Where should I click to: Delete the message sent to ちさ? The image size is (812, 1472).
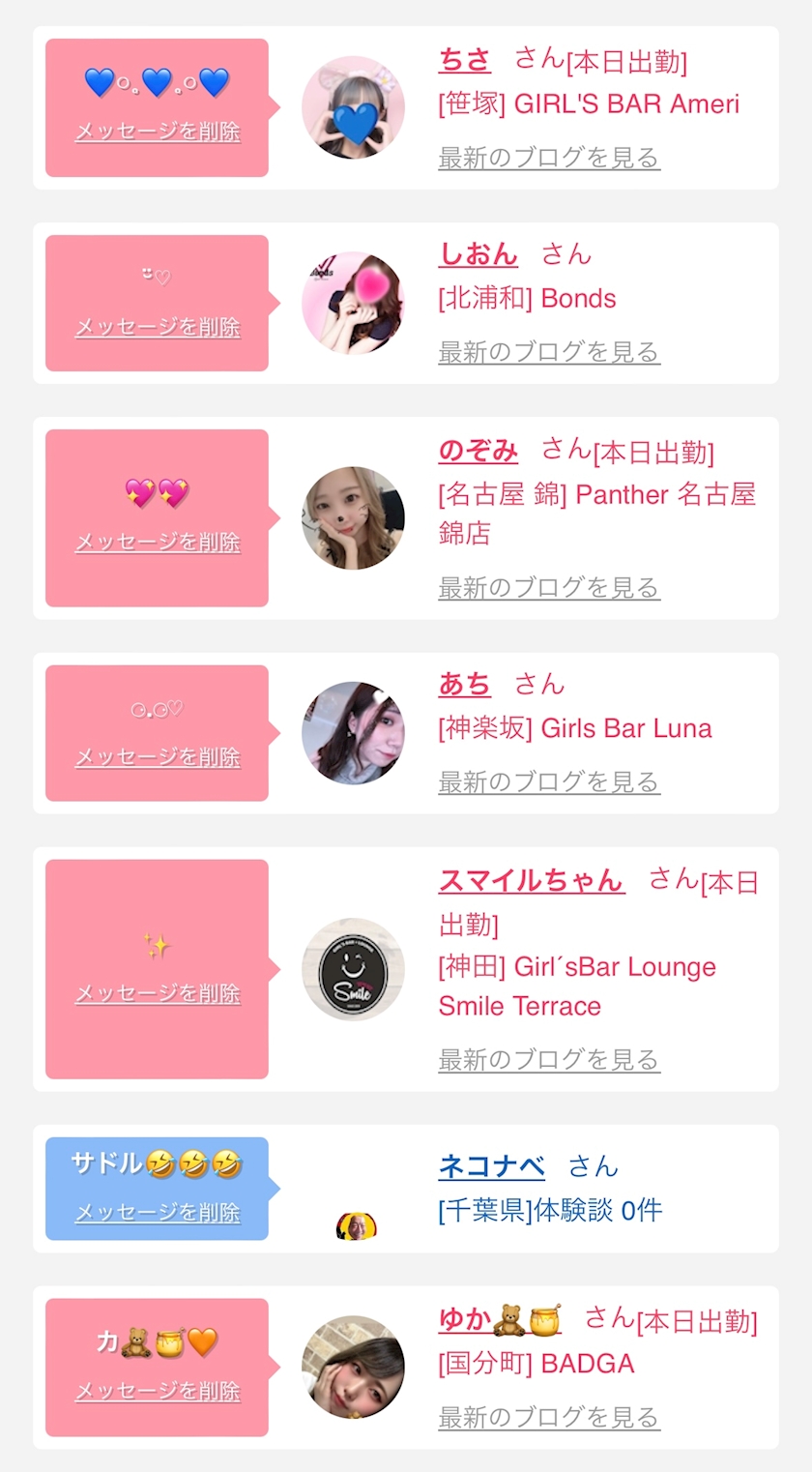point(158,132)
